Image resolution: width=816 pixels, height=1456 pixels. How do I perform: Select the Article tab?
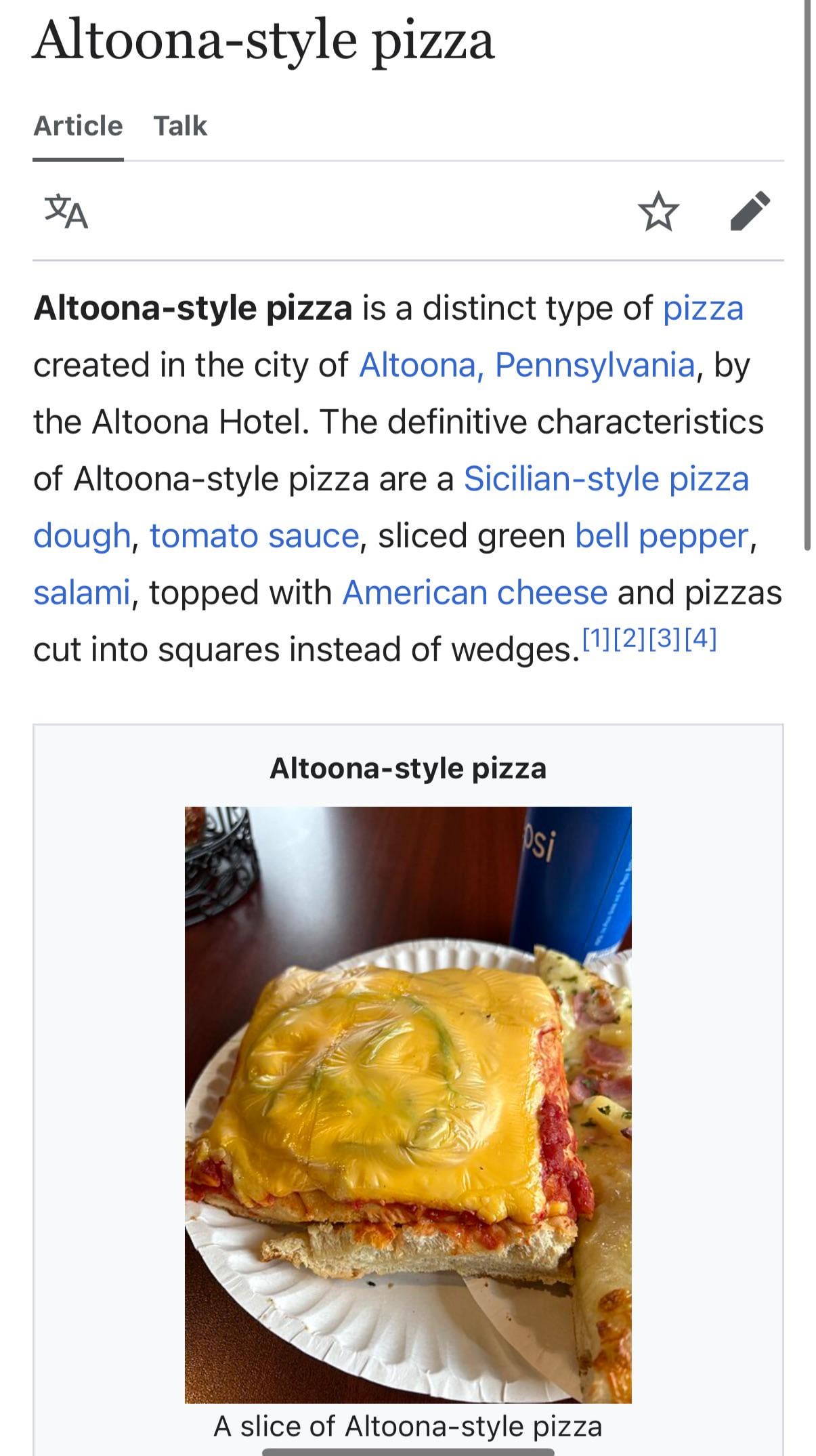coord(78,126)
